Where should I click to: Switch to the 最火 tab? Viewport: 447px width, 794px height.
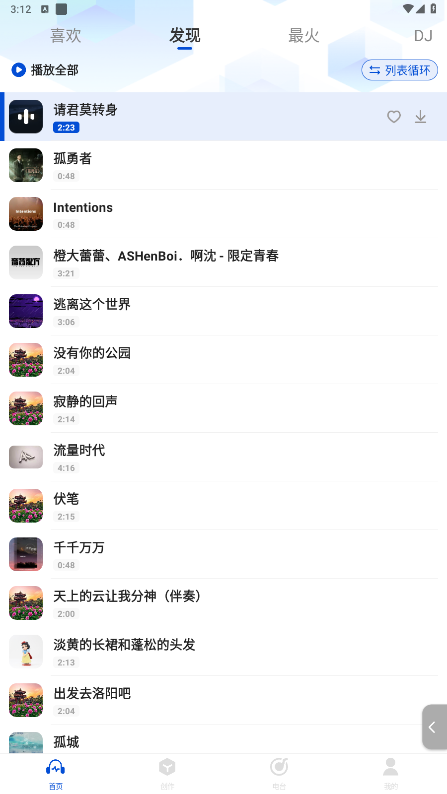click(x=304, y=36)
